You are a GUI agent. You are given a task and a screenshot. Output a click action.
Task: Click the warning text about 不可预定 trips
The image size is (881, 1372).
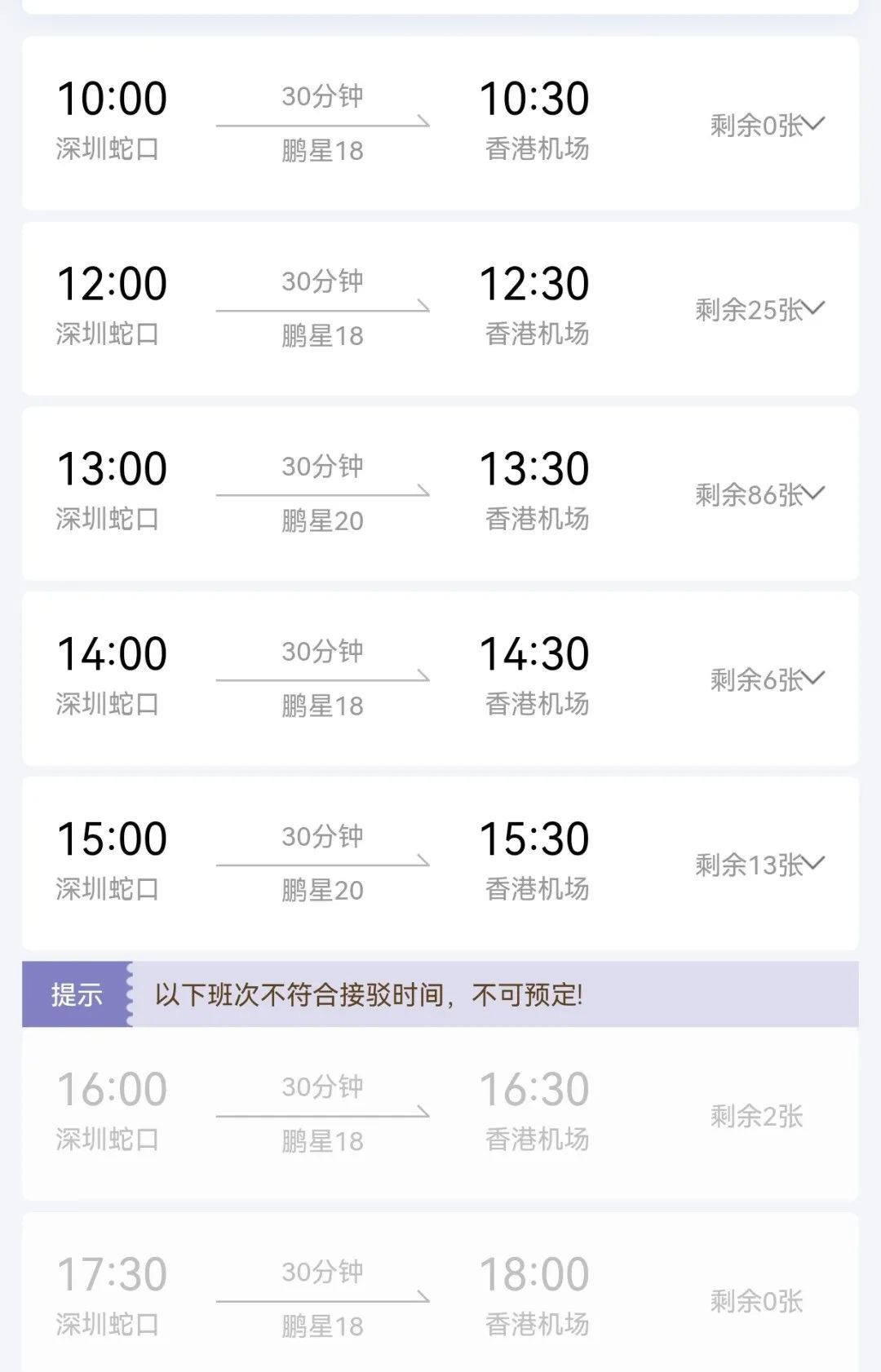click(x=367, y=994)
